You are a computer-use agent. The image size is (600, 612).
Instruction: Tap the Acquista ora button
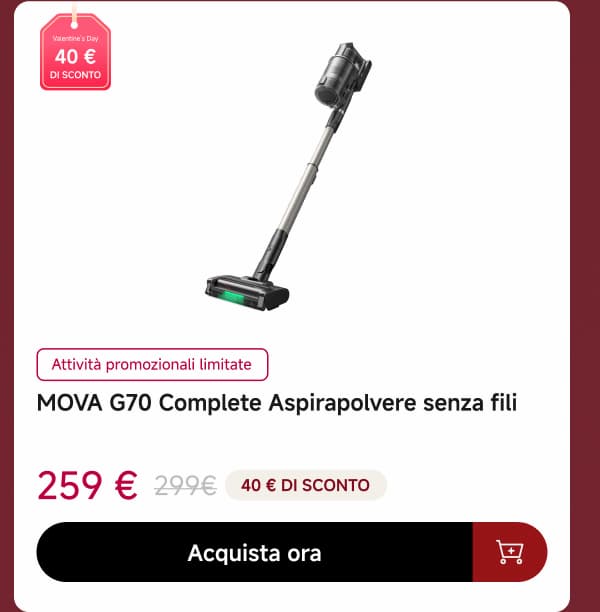pyautogui.click(x=254, y=552)
